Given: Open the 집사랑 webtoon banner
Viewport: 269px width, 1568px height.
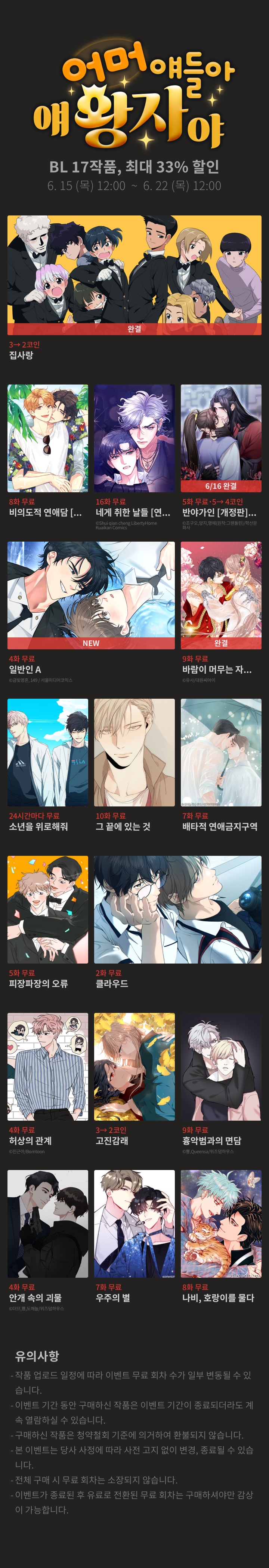Looking at the screenshot, I should coord(134,275).
